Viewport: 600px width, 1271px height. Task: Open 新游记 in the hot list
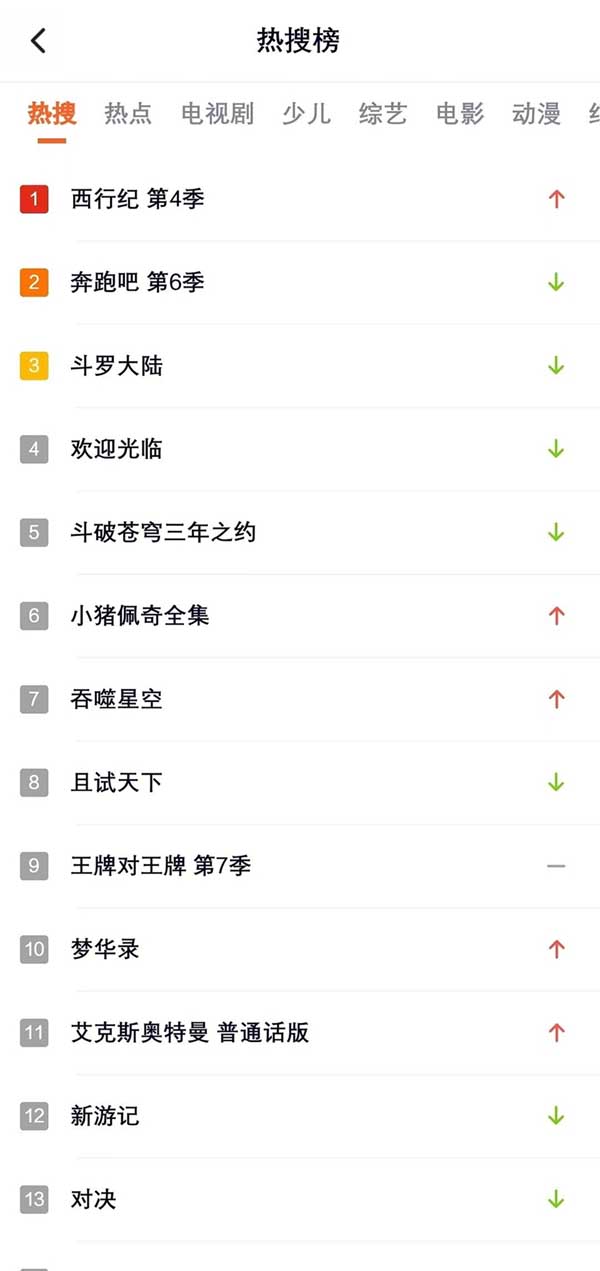300,1116
